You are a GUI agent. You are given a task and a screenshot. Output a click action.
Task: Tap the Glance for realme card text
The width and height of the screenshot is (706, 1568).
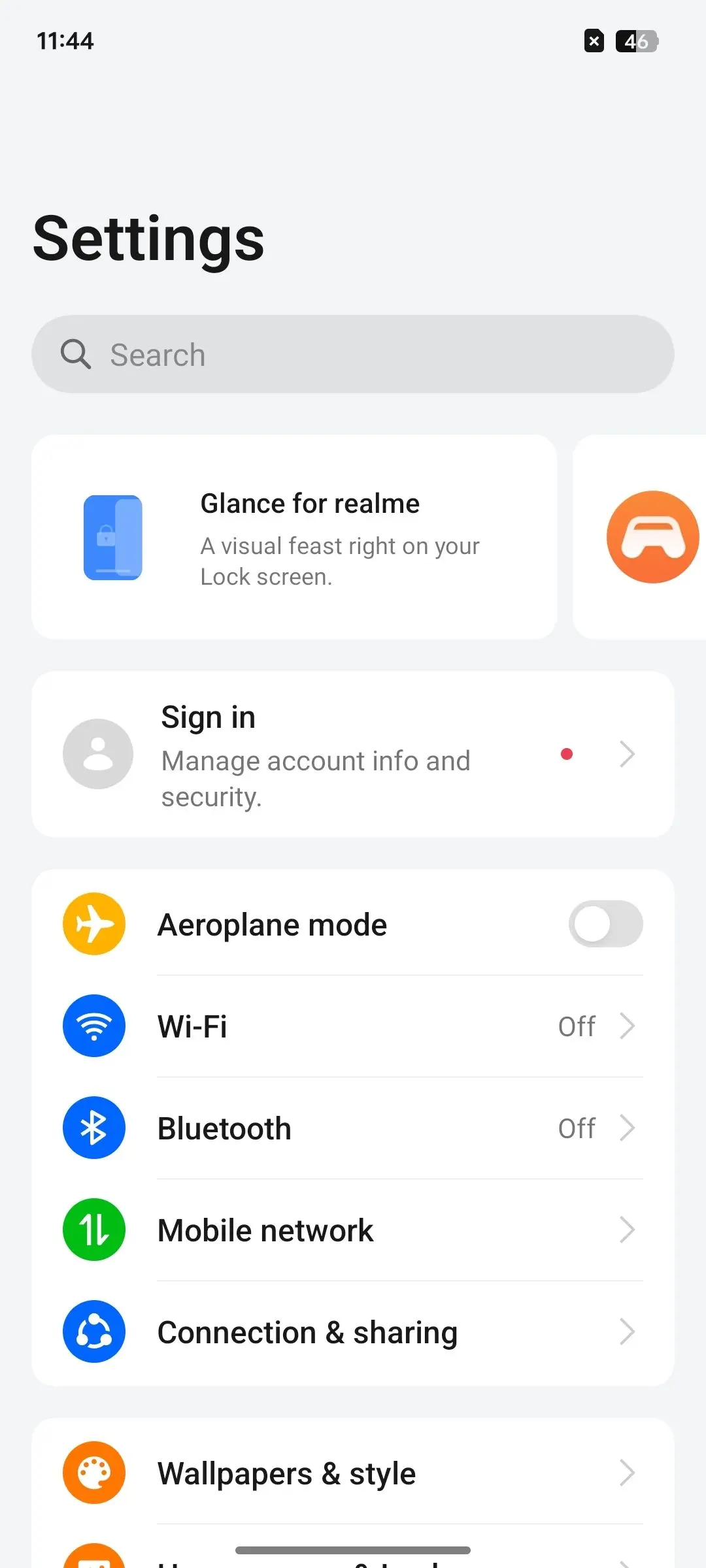pyautogui.click(x=309, y=502)
